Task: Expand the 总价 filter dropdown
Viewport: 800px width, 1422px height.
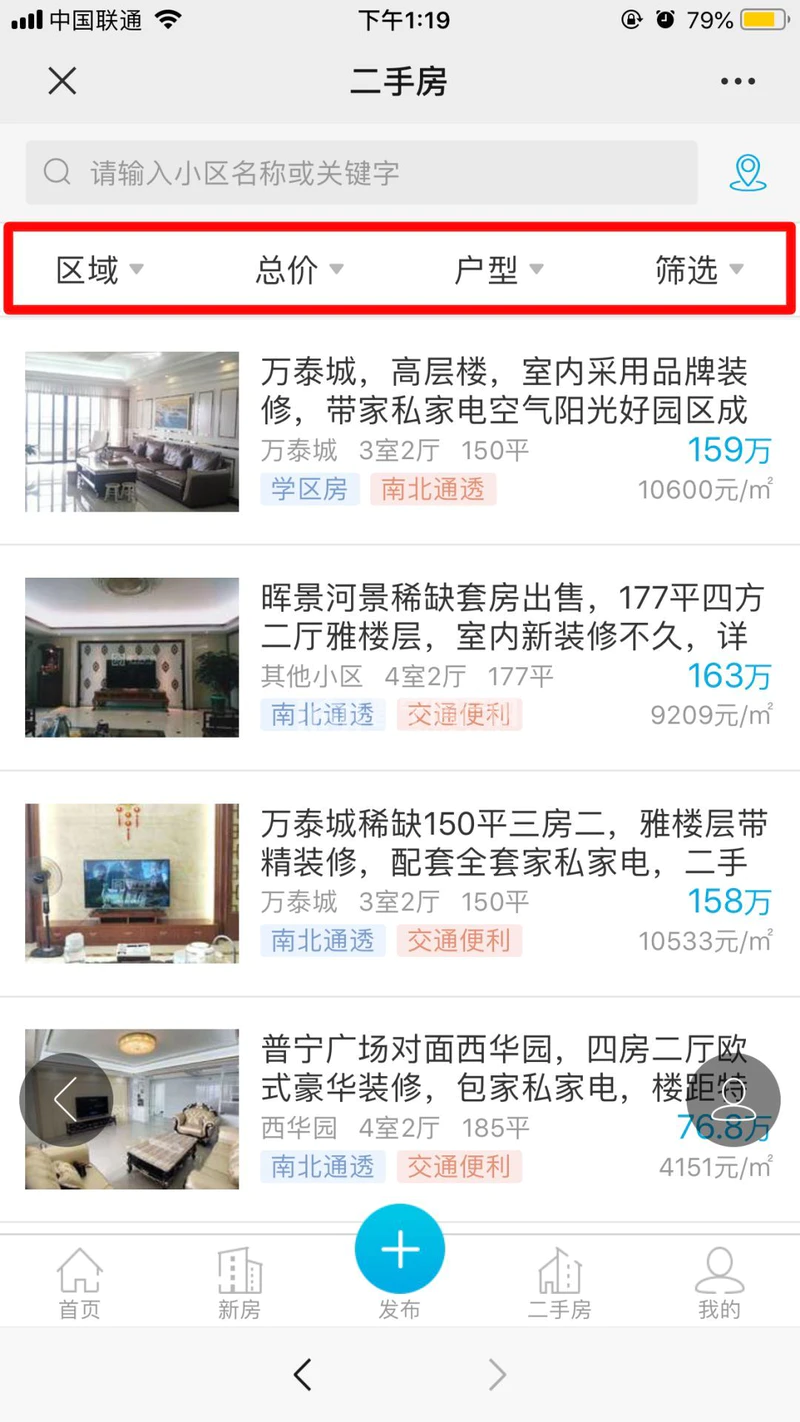Action: pyautogui.click(x=300, y=269)
